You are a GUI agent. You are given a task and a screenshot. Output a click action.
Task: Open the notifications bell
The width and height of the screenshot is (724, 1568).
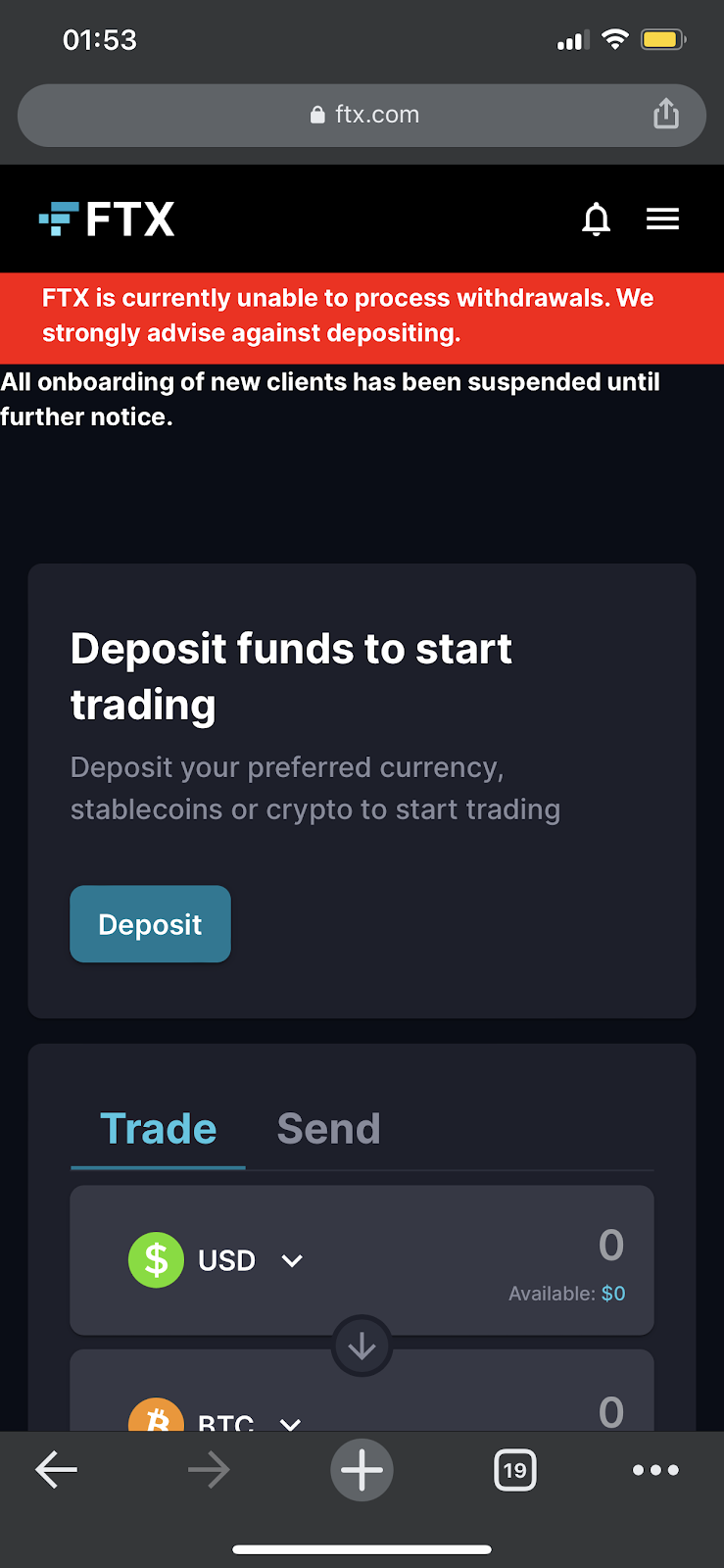tap(596, 219)
